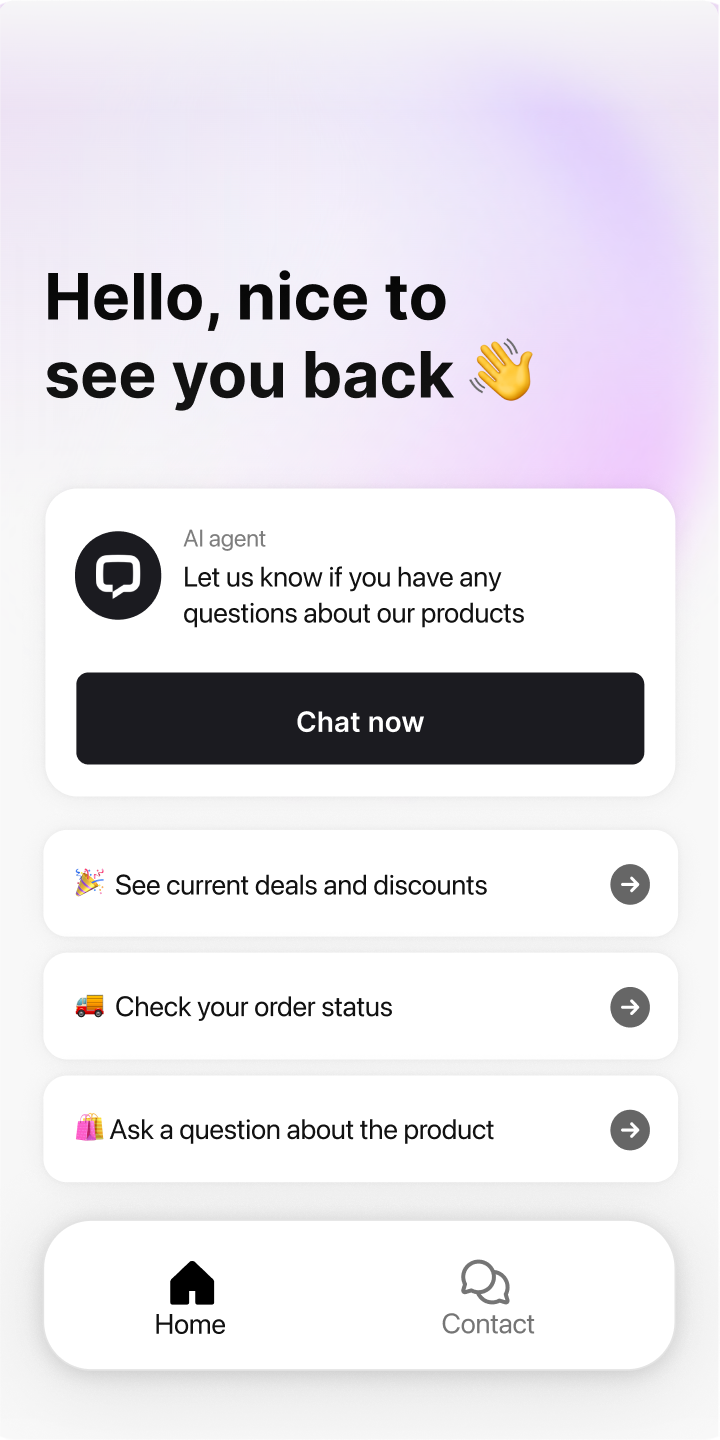Switch to the Home tab
This screenshot has width=720, height=1440.
tap(190, 1295)
